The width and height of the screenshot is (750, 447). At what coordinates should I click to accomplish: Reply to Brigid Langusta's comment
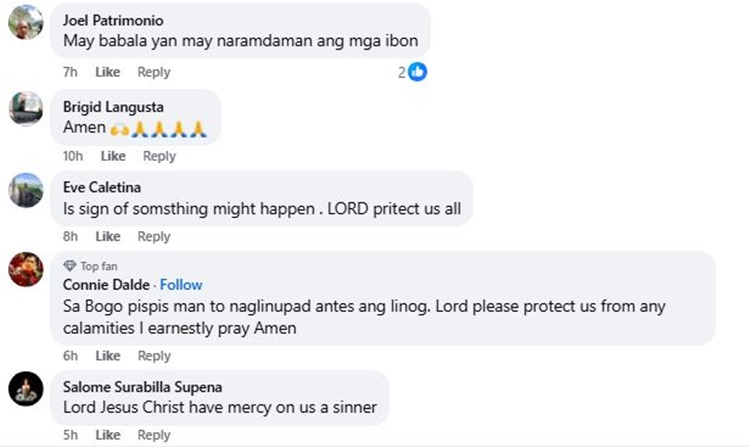(159, 156)
